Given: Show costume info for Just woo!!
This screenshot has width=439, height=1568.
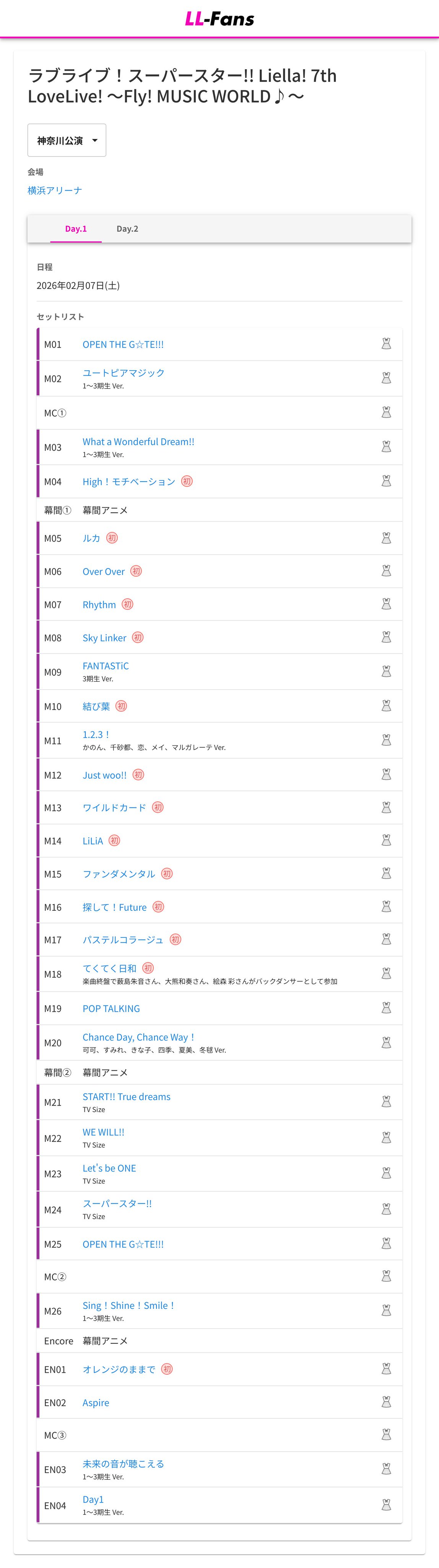Looking at the screenshot, I should [386, 775].
